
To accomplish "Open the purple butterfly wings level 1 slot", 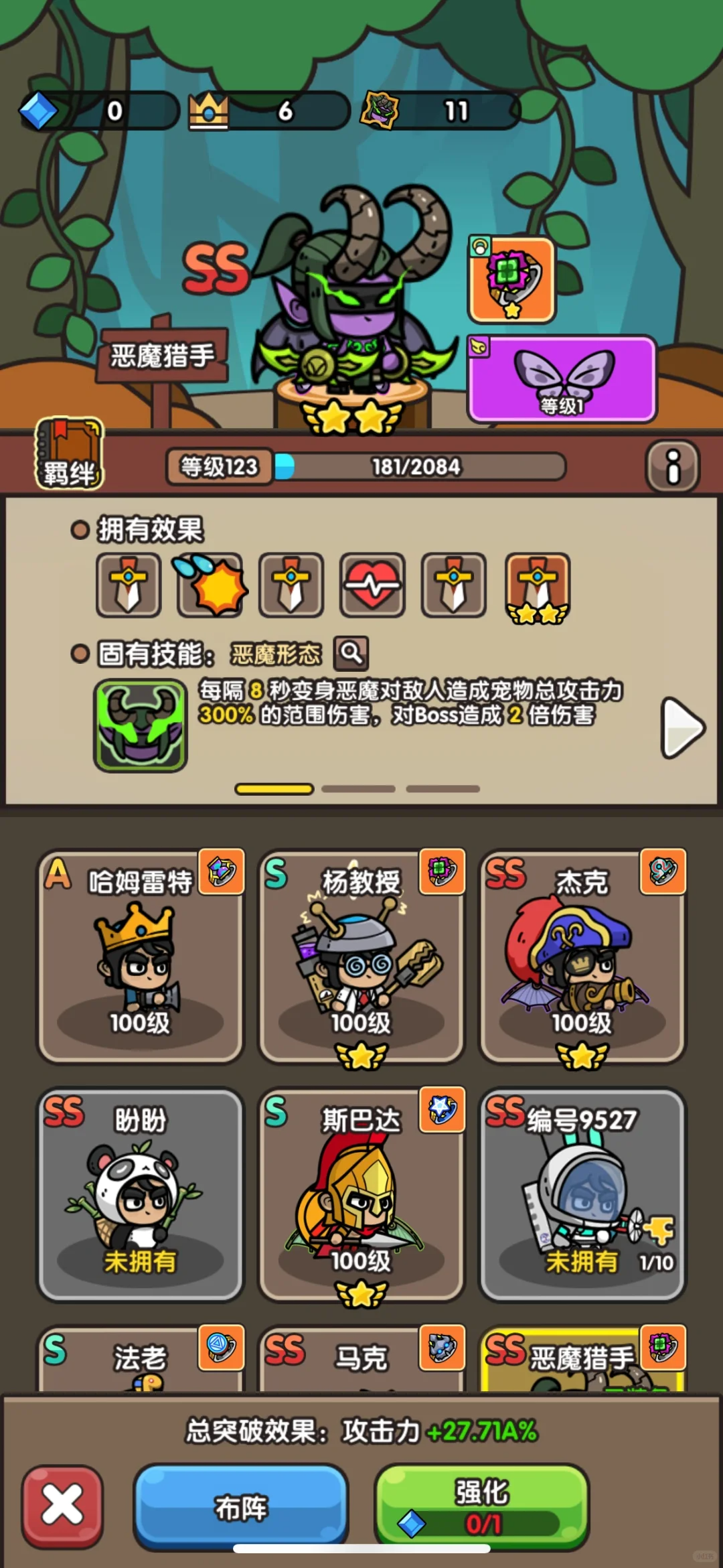I will [562, 380].
